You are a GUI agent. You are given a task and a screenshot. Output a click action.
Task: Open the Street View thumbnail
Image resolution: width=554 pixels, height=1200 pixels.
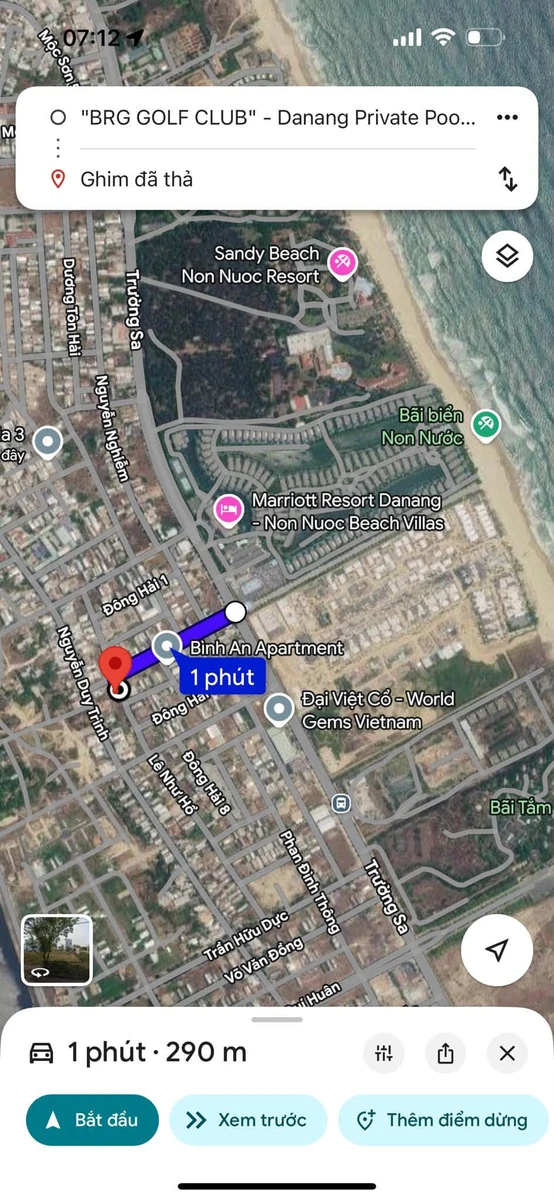click(x=57, y=950)
